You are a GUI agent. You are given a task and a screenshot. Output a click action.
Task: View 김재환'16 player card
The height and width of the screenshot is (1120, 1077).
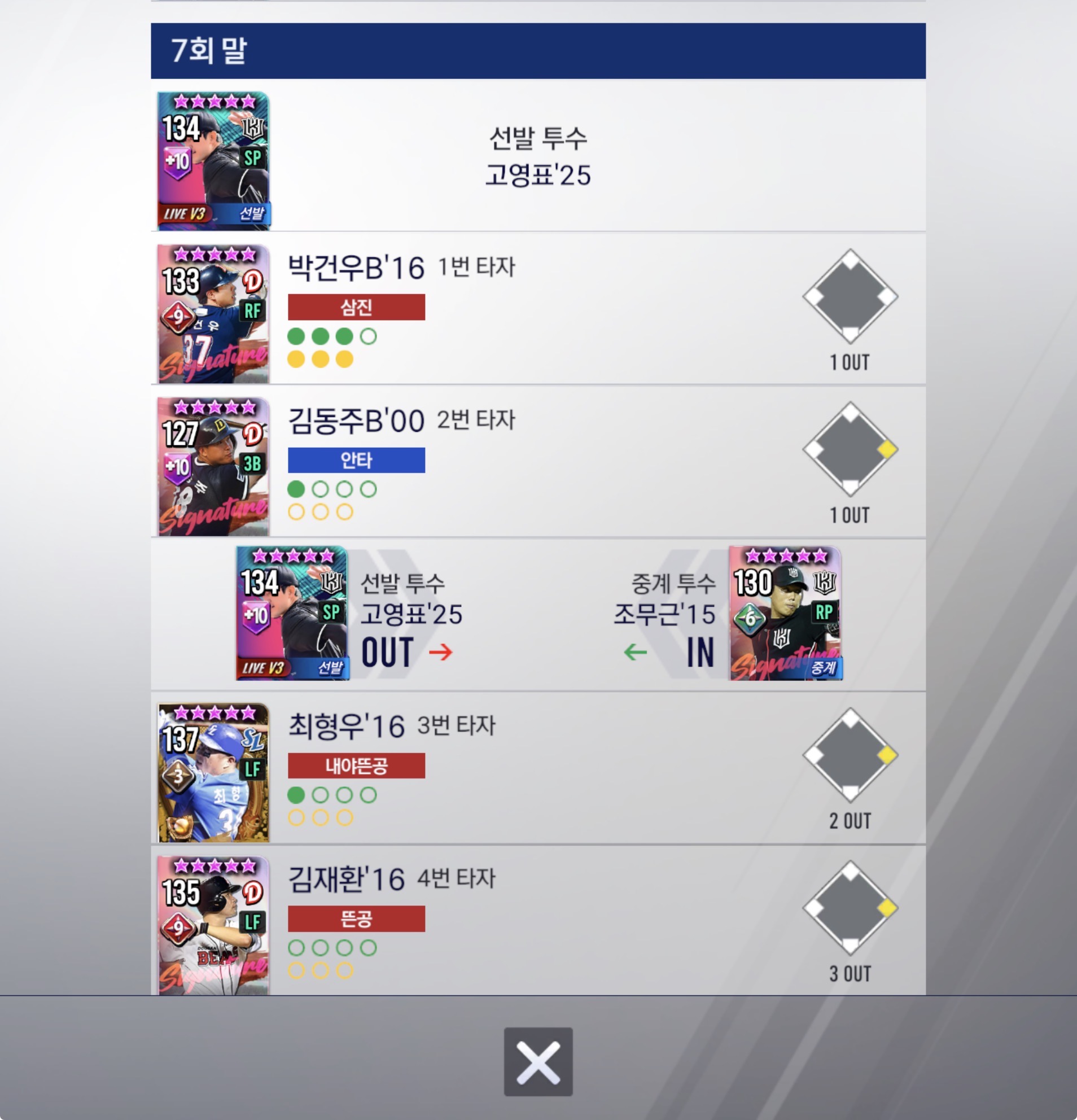(x=213, y=925)
